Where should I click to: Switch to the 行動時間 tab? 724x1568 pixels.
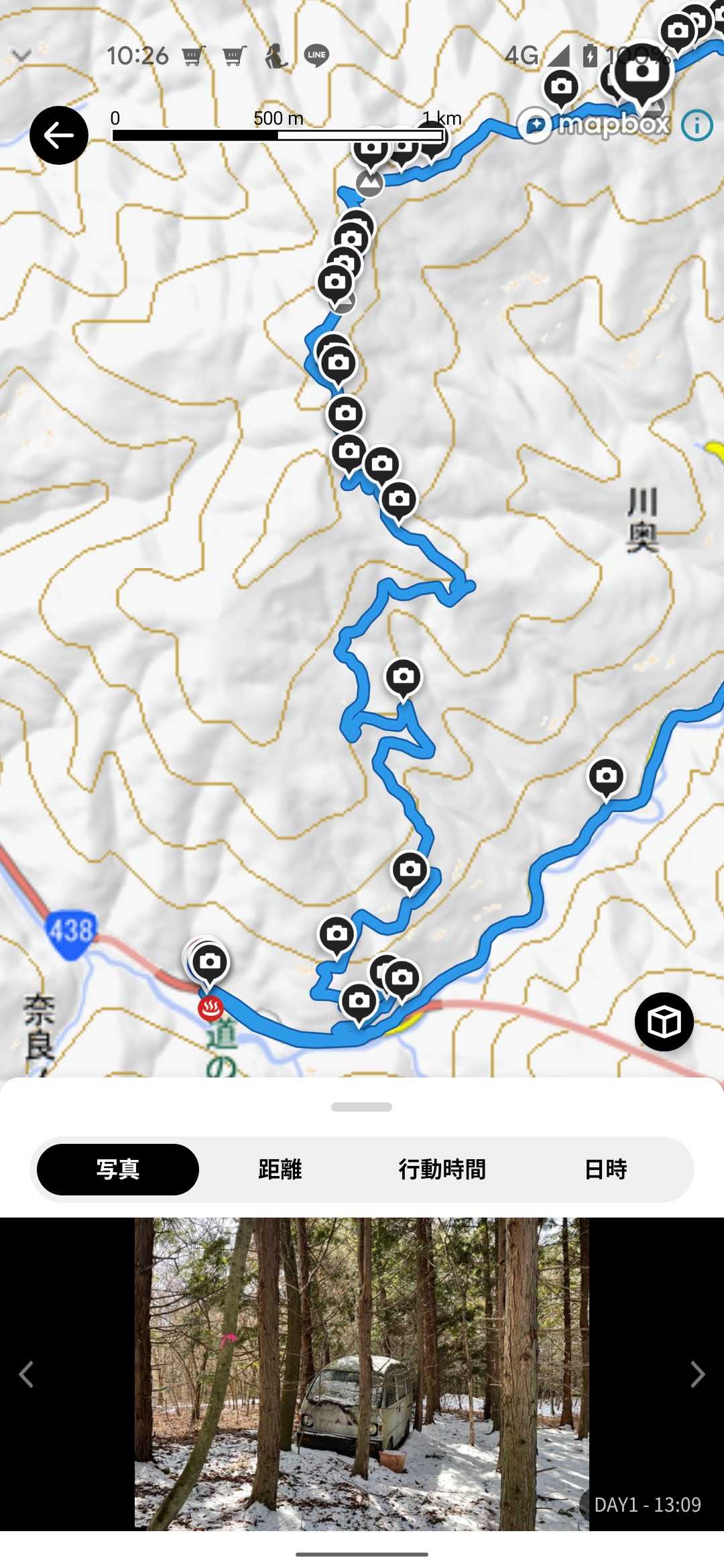tap(442, 1169)
